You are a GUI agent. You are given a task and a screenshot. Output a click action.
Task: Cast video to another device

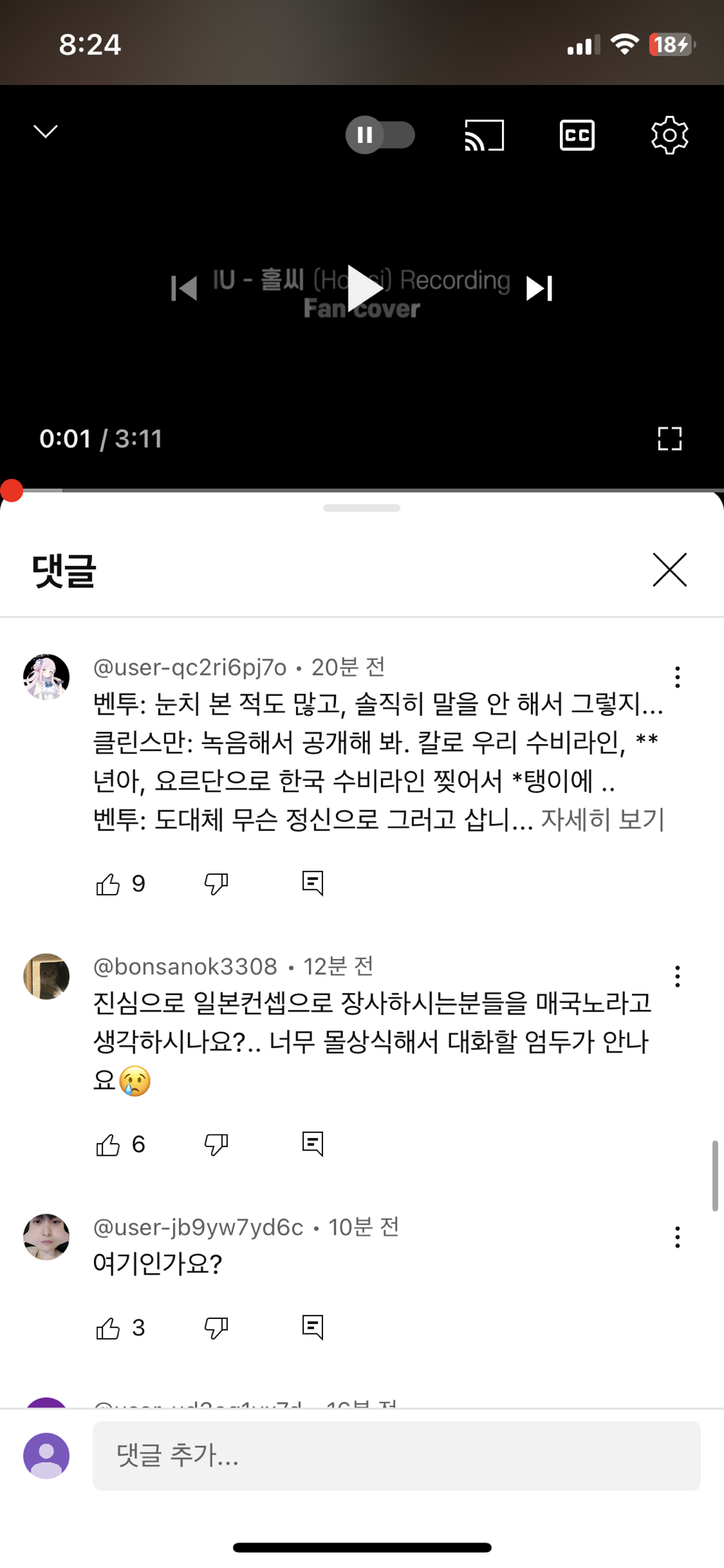484,134
